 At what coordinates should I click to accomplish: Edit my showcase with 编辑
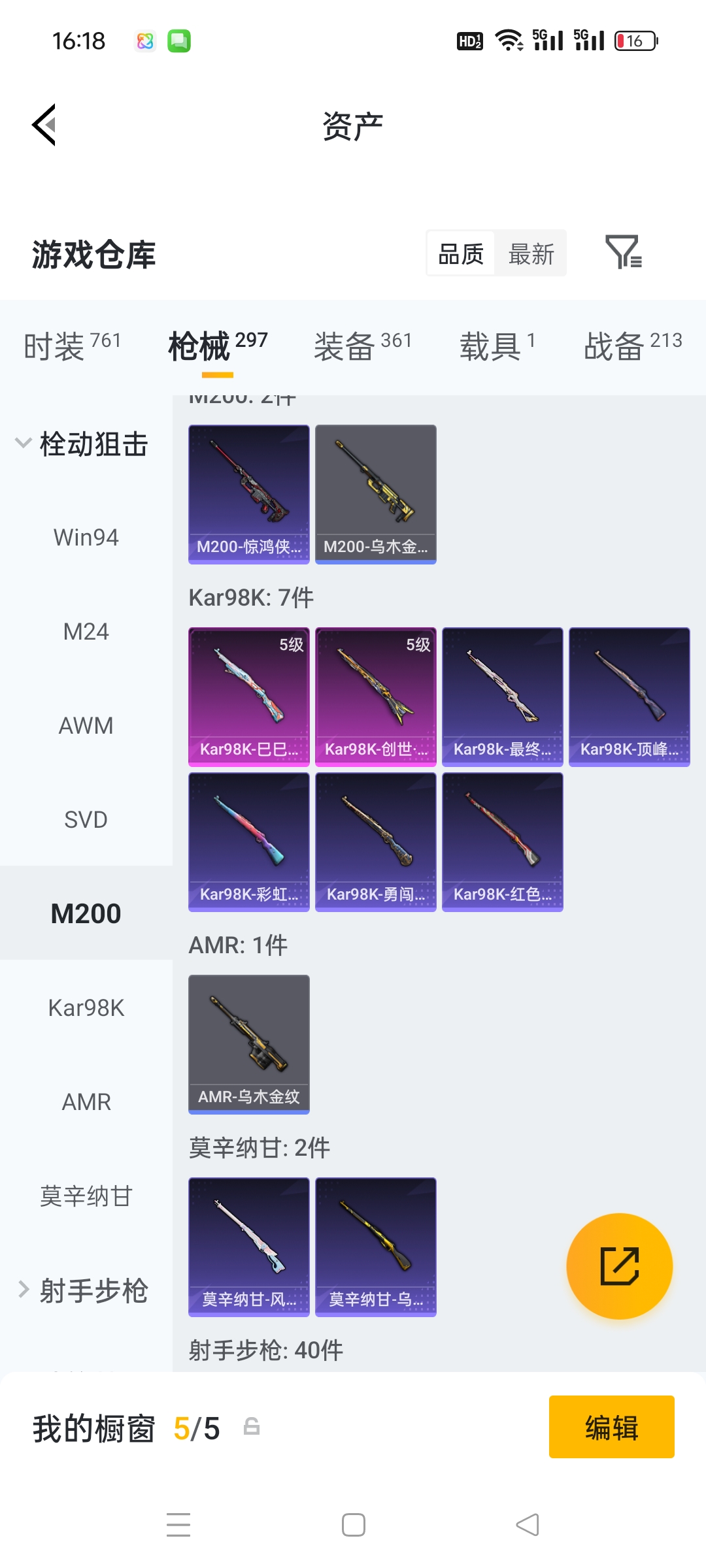[611, 1427]
